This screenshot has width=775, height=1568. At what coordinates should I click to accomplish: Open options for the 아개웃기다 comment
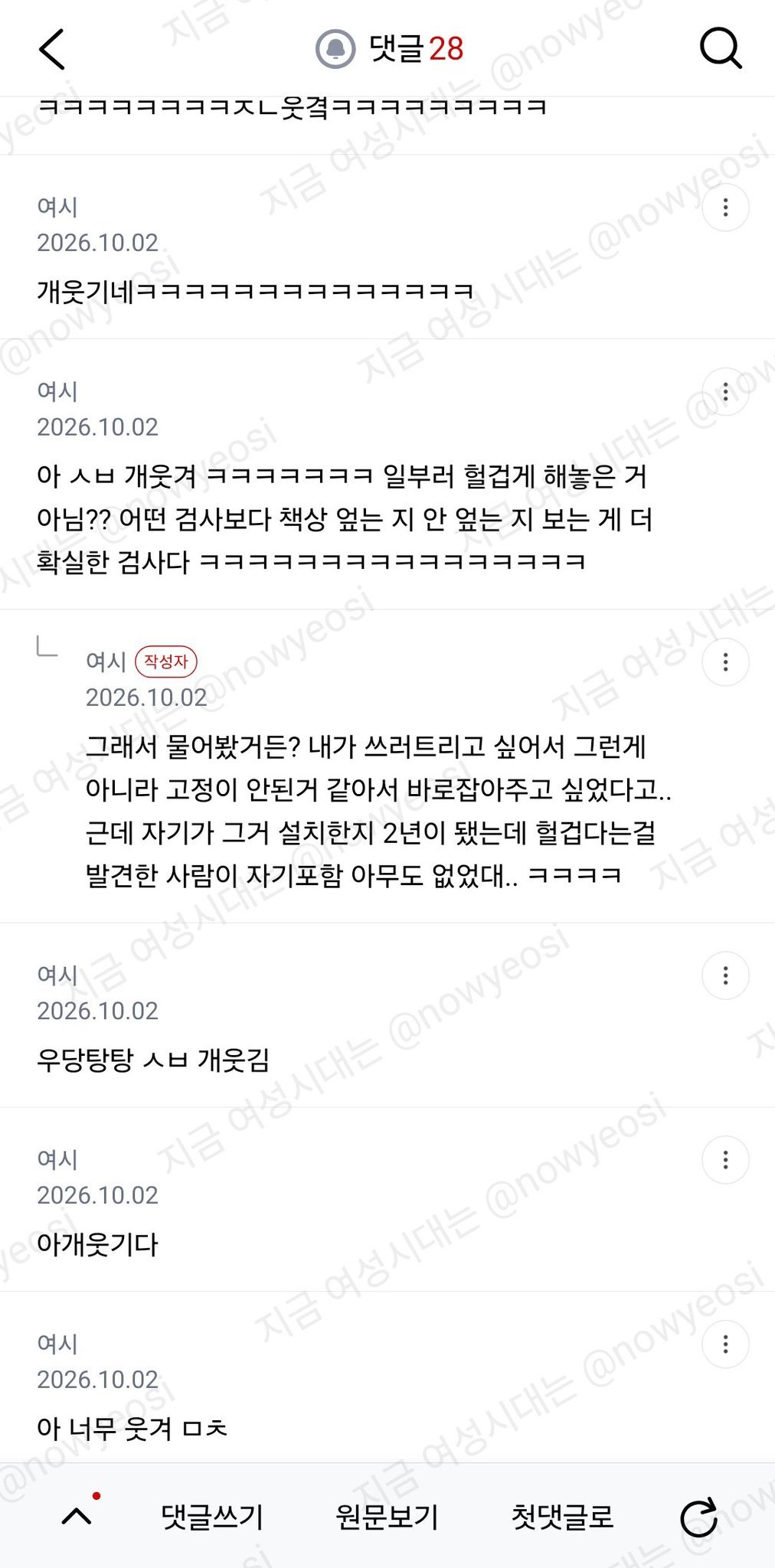click(x=725, y=1160)
